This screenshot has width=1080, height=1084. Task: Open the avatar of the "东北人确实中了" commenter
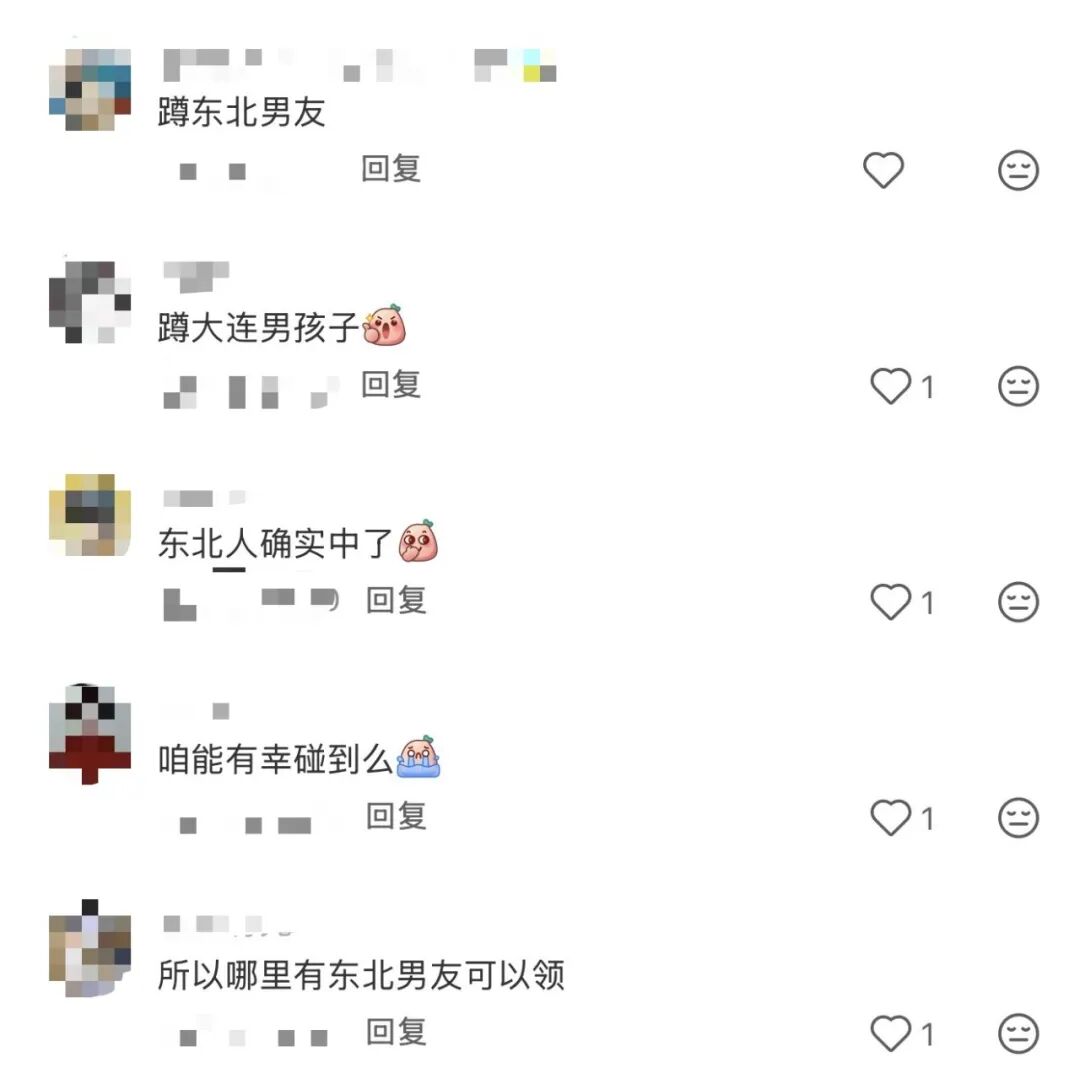pos(90,516)
